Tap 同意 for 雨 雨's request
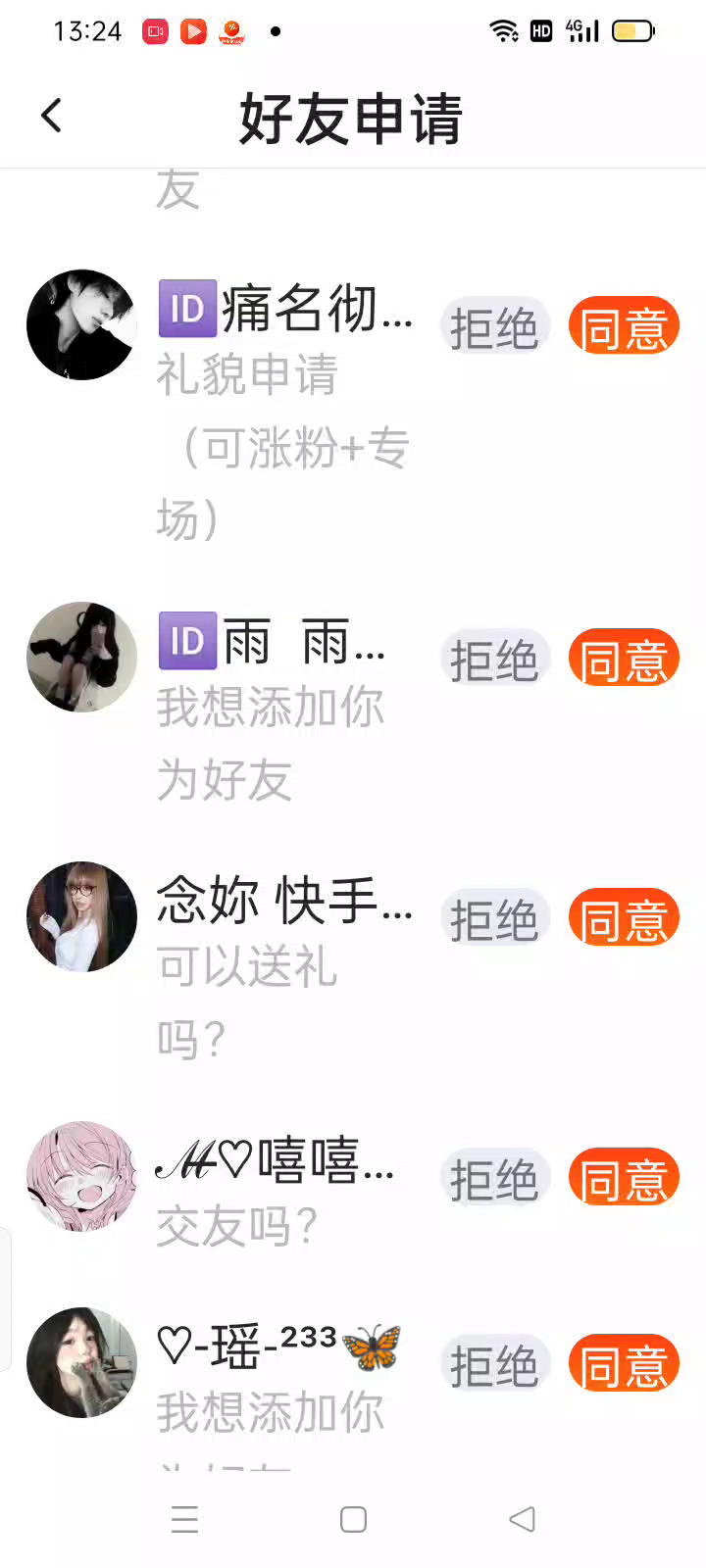 (624, 659)
